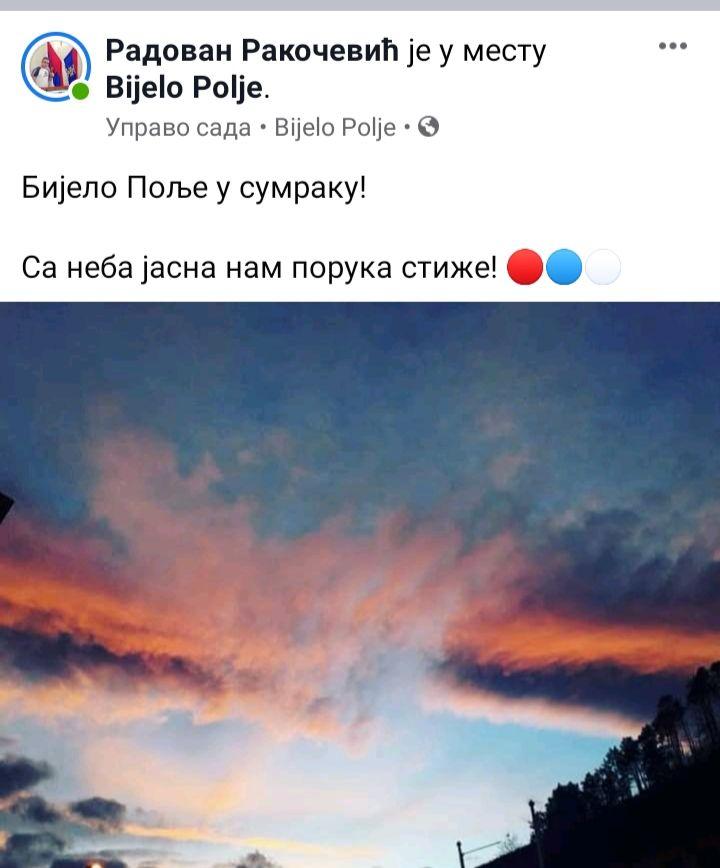This screenshot has height=868, width=720.
Task: Tap the globe audience privacy icon
Action: (x=428, y=127)
